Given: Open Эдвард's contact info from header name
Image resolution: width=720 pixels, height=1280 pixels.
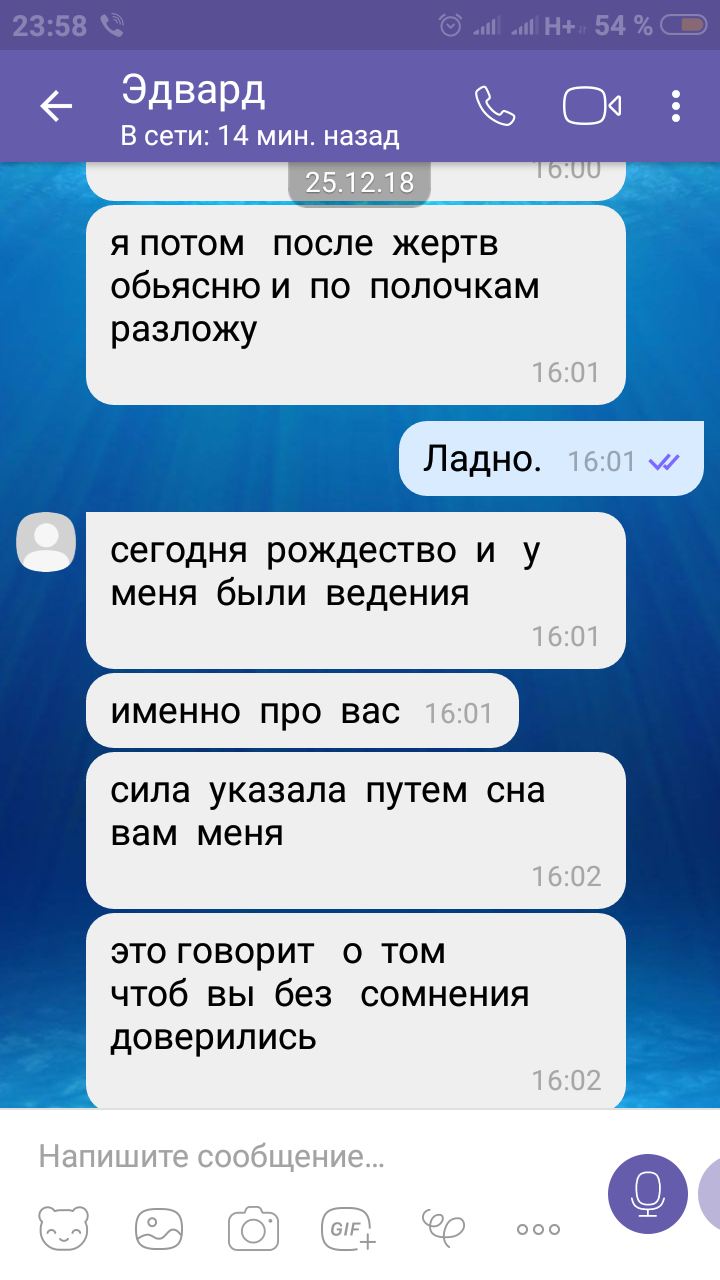Looking at the screenshot, I should pos(194,90).
